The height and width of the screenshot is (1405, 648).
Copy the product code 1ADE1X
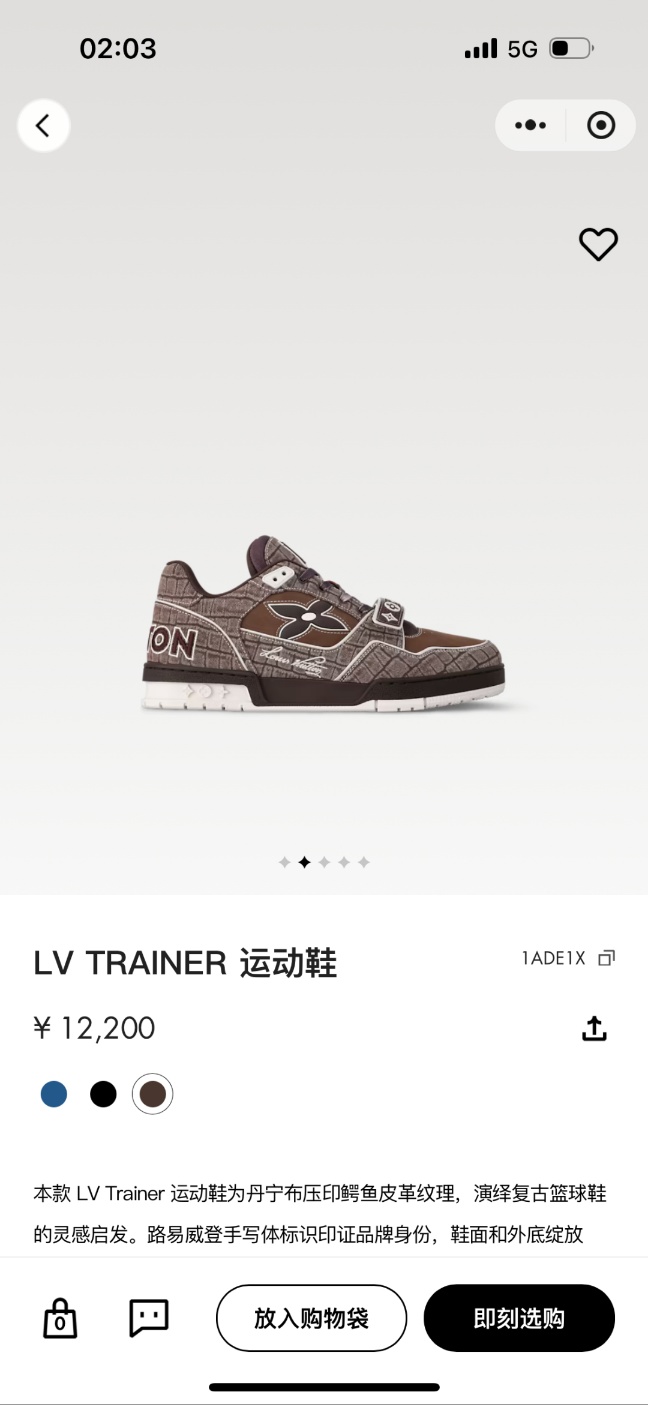point(606,958)
